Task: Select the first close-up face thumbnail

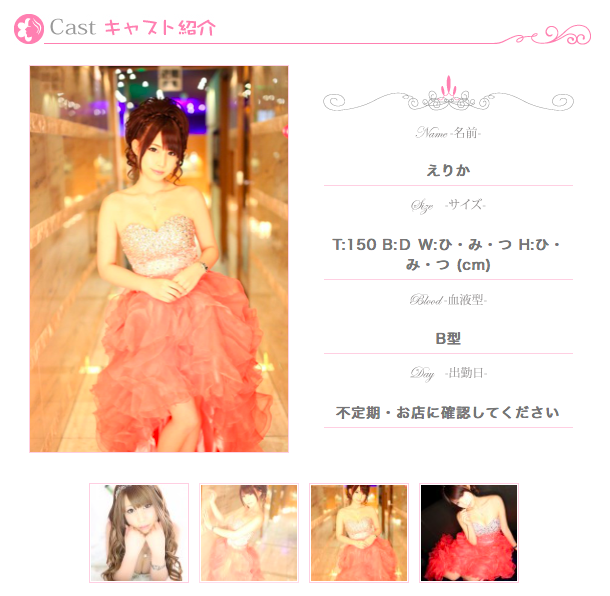Action: point(139,533)
